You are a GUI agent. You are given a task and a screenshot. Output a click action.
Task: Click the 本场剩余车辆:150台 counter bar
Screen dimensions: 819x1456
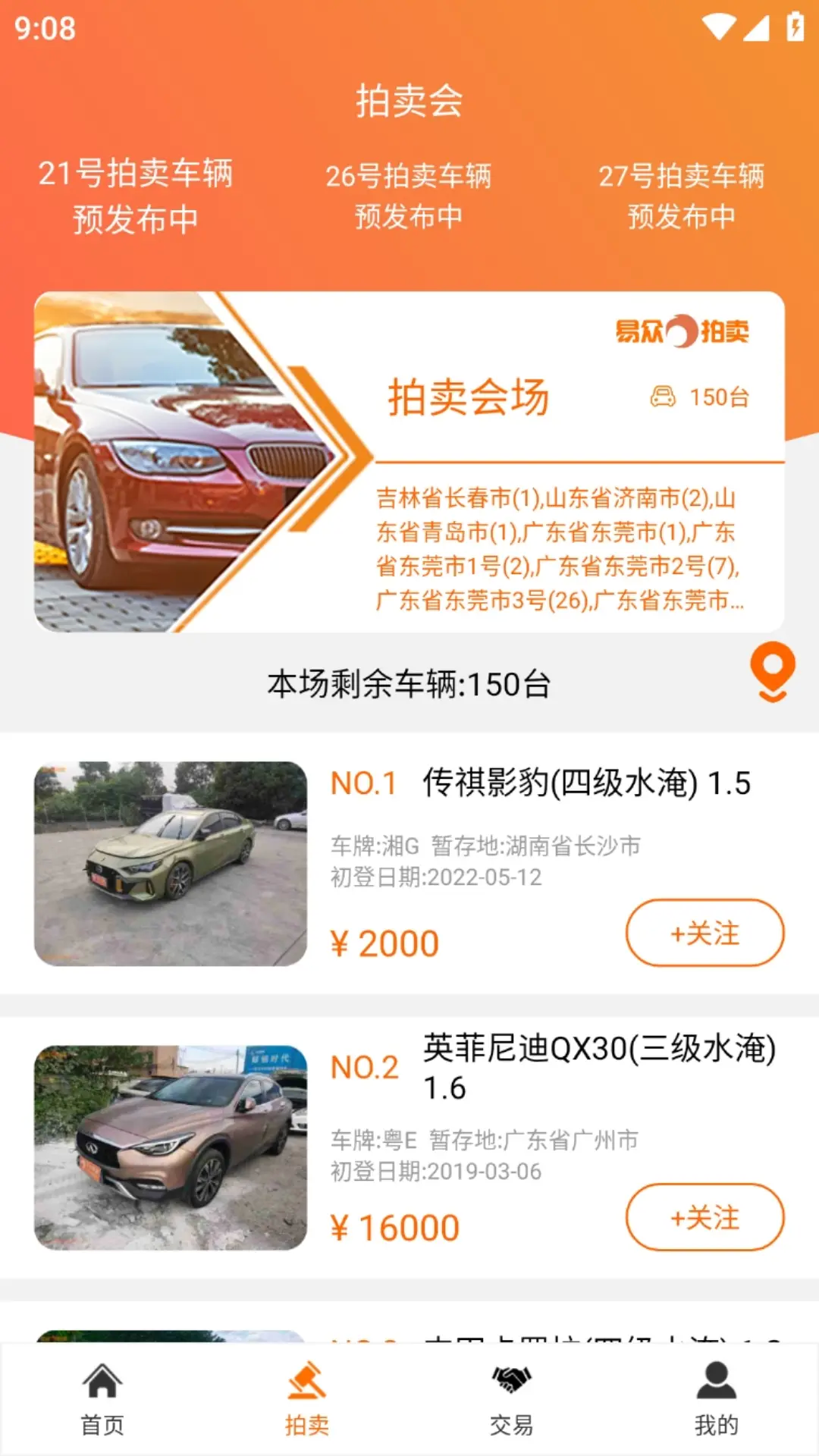tap(409, 682)
